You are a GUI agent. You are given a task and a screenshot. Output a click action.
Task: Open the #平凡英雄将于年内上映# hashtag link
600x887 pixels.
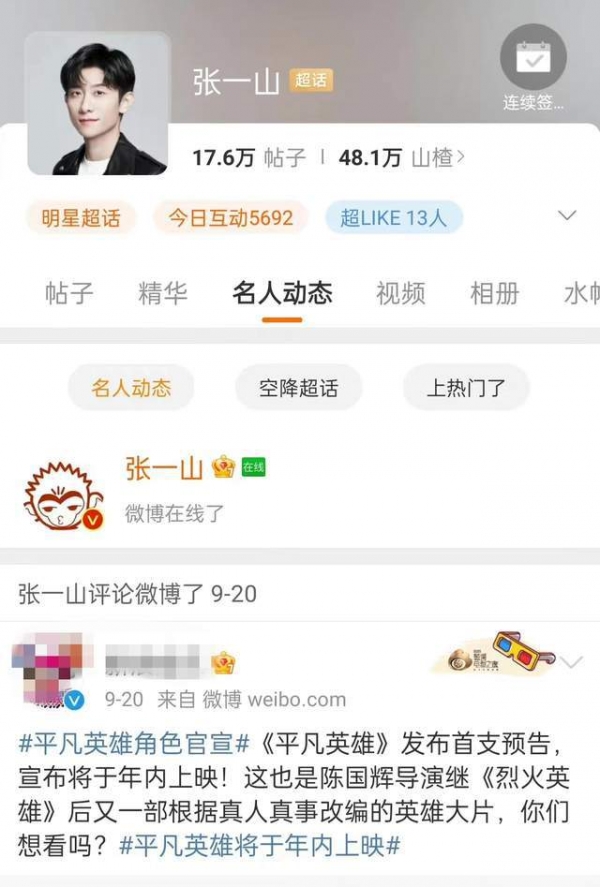click(x=259, y=845)
